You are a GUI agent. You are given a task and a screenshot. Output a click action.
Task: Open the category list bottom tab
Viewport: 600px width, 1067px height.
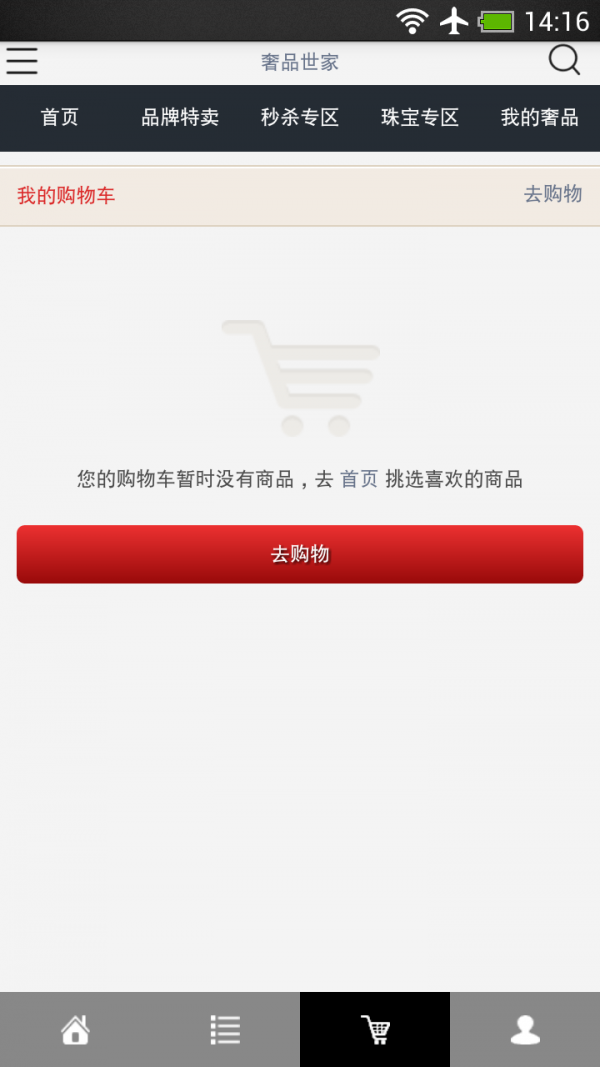click(225, 1029)
